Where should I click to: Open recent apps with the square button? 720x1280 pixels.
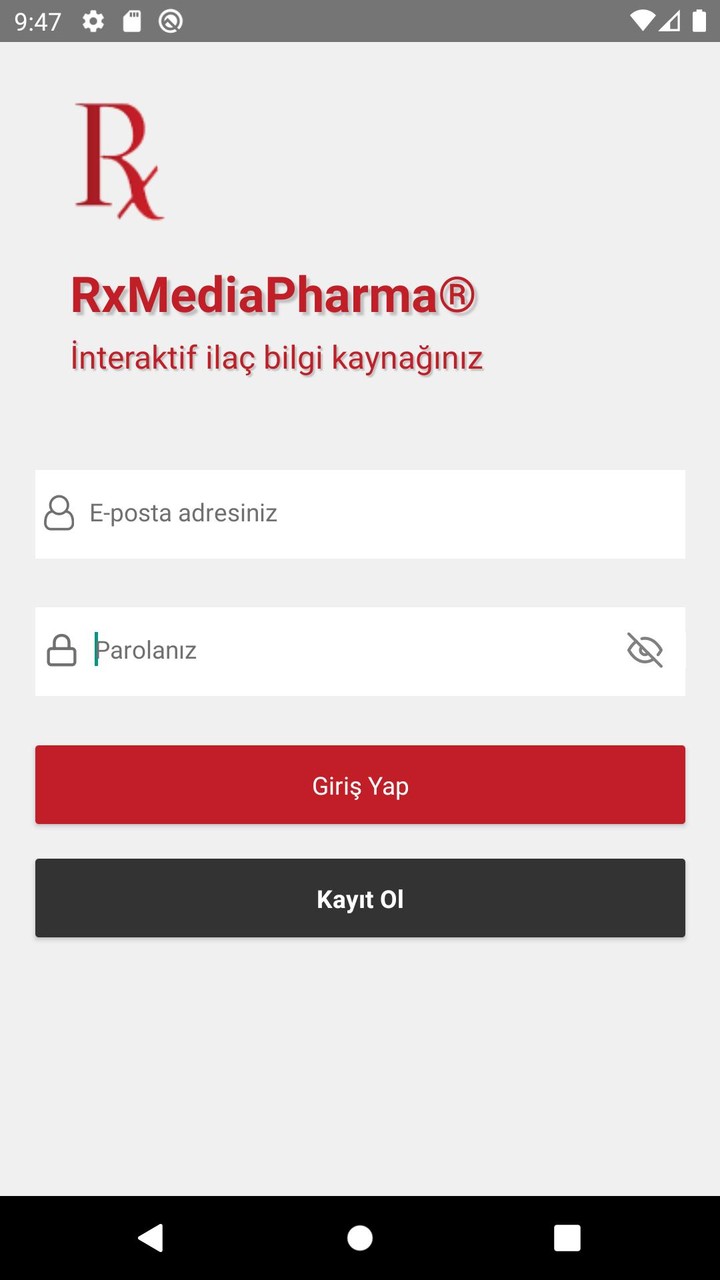tap(567, 1238)
